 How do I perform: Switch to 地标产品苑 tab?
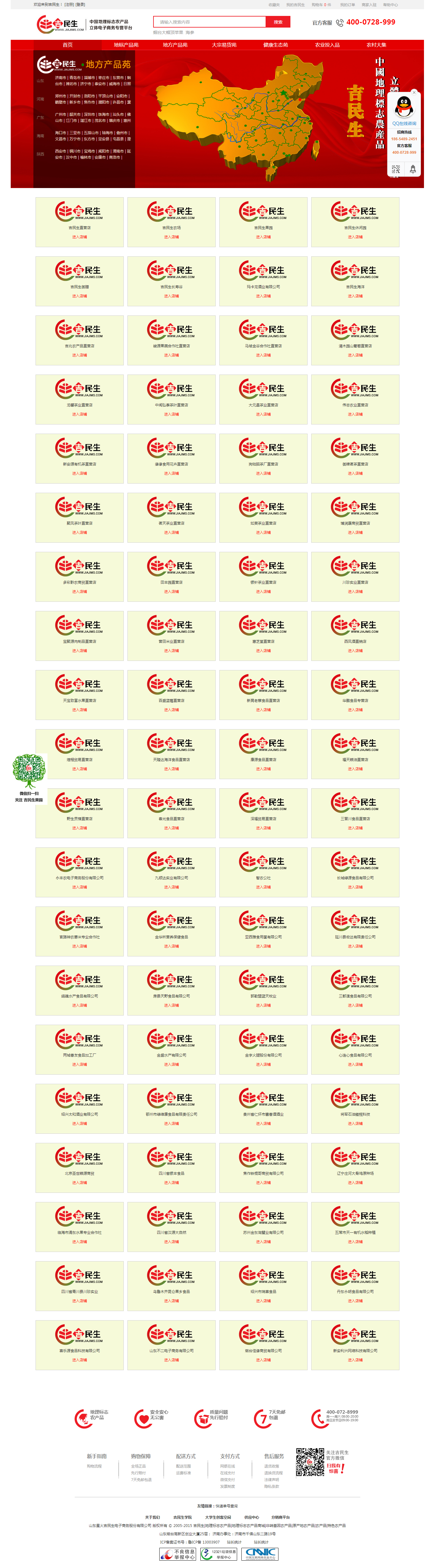tap(126, 45)
